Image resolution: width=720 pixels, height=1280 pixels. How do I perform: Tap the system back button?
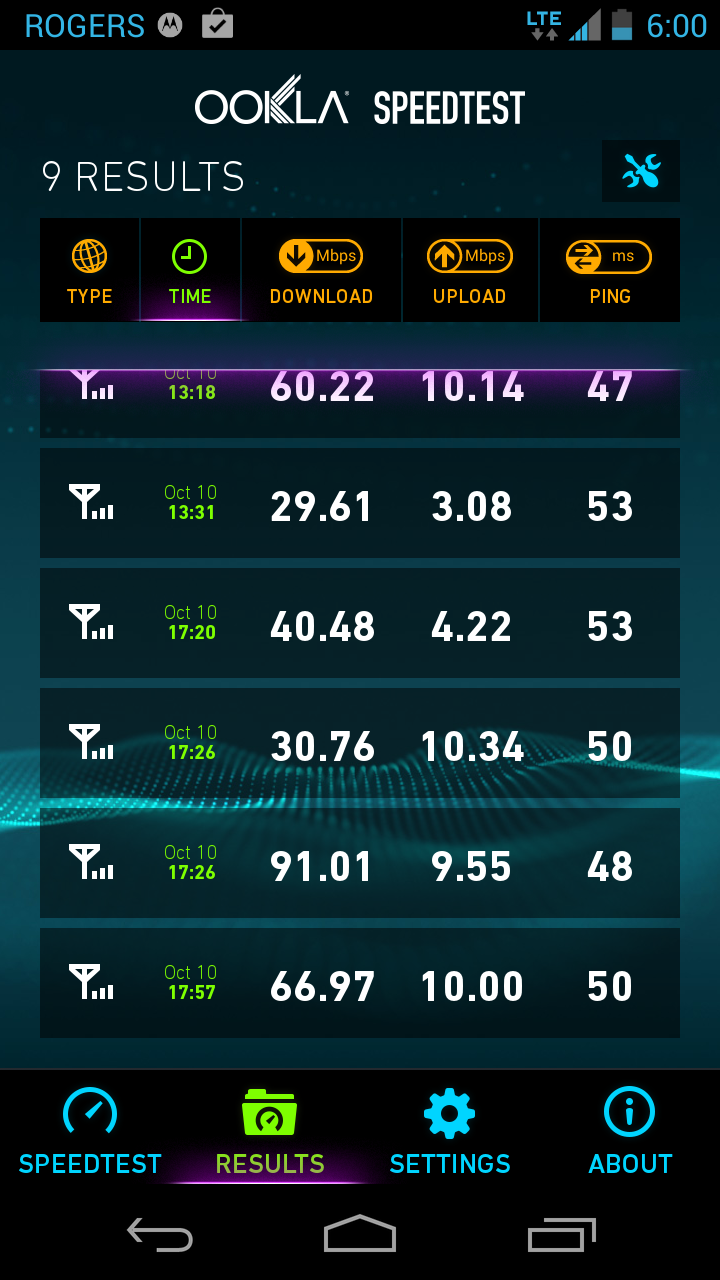160,1236
